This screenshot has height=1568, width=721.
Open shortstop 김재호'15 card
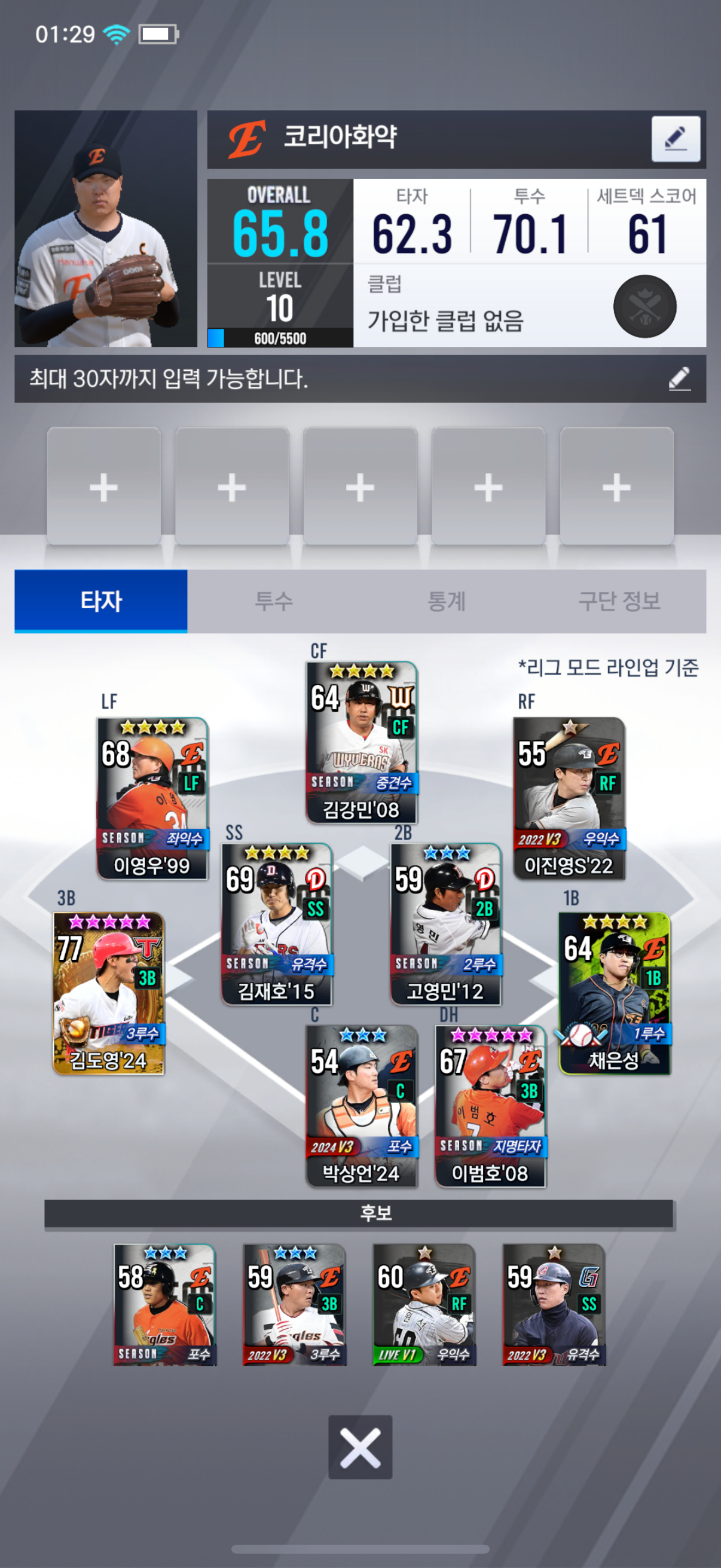pos(277,924)
